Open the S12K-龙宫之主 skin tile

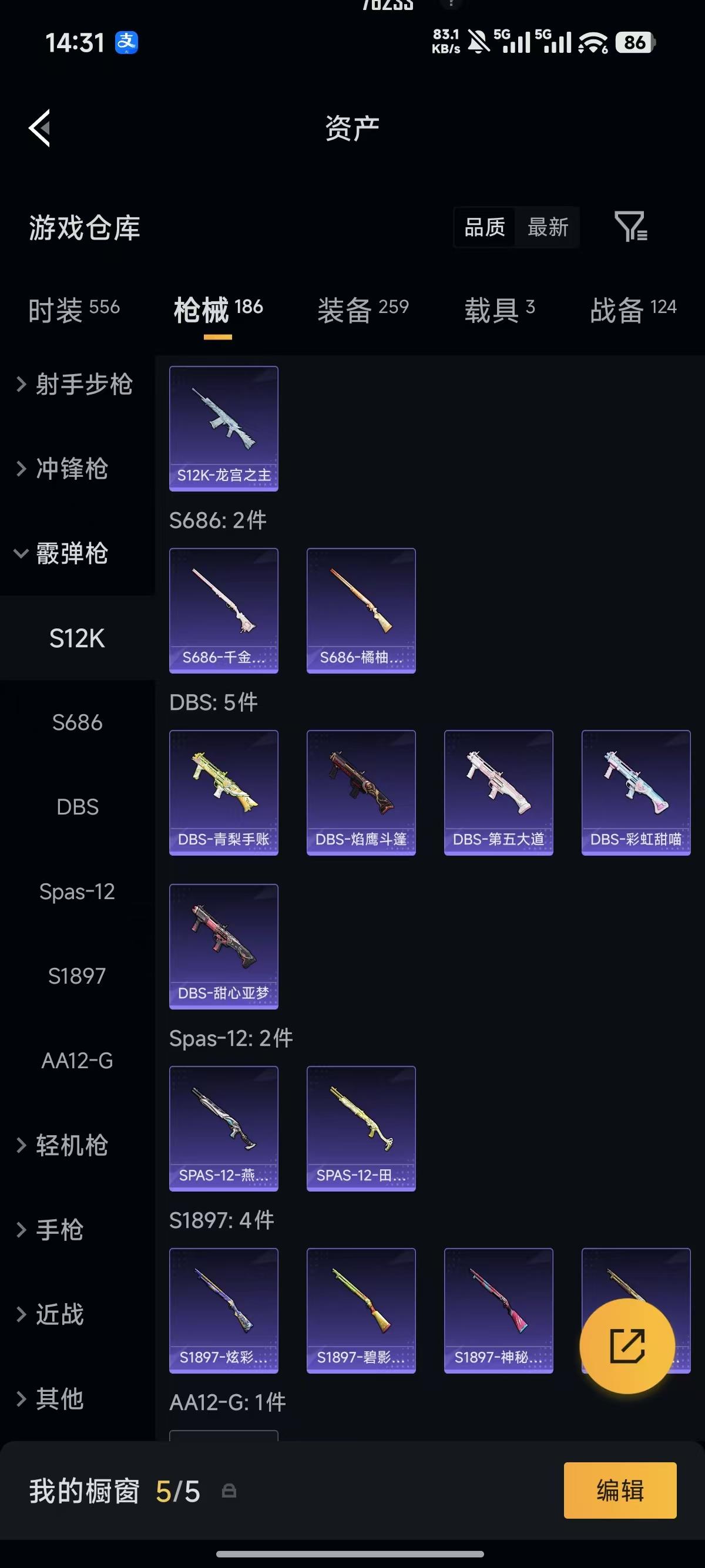[223, 429]
